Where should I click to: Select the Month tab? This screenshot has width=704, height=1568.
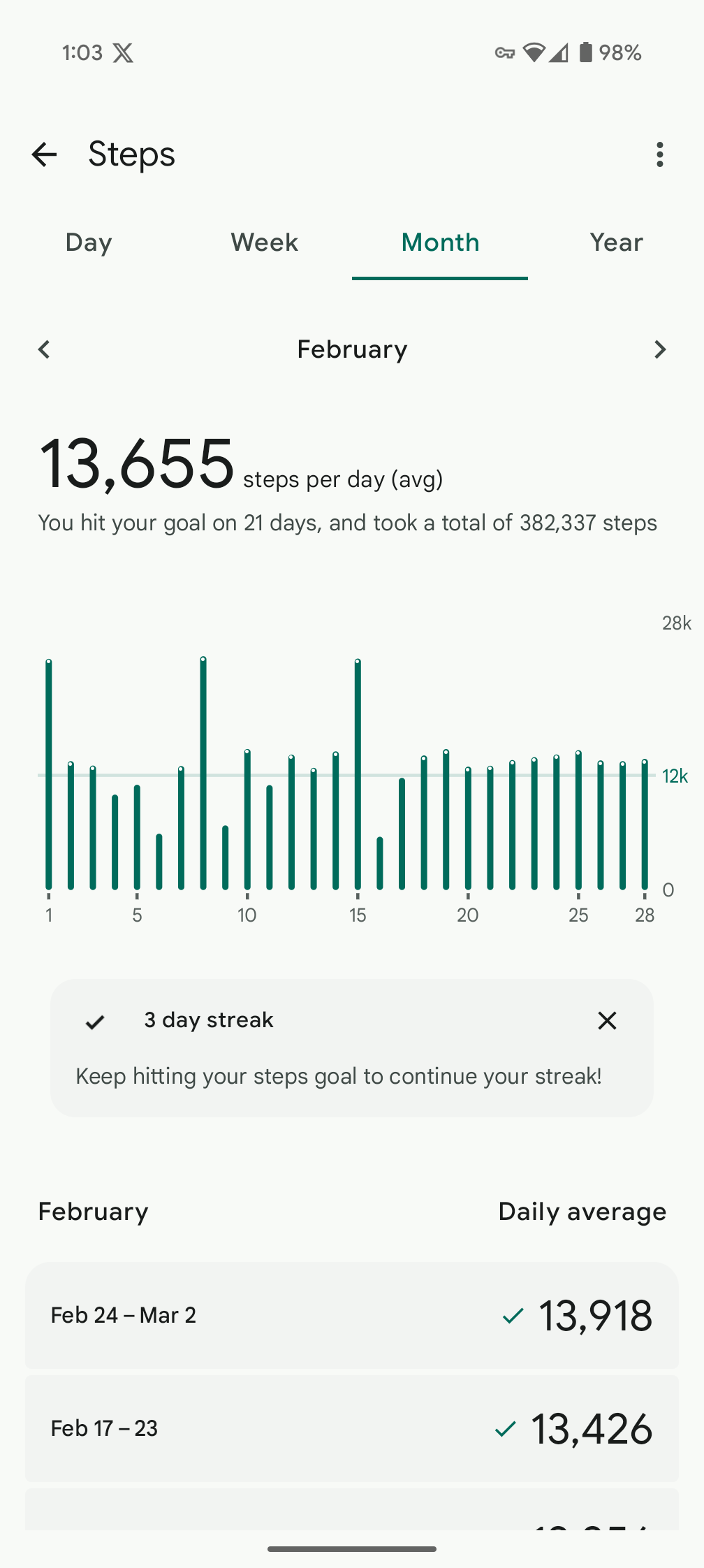440,242
